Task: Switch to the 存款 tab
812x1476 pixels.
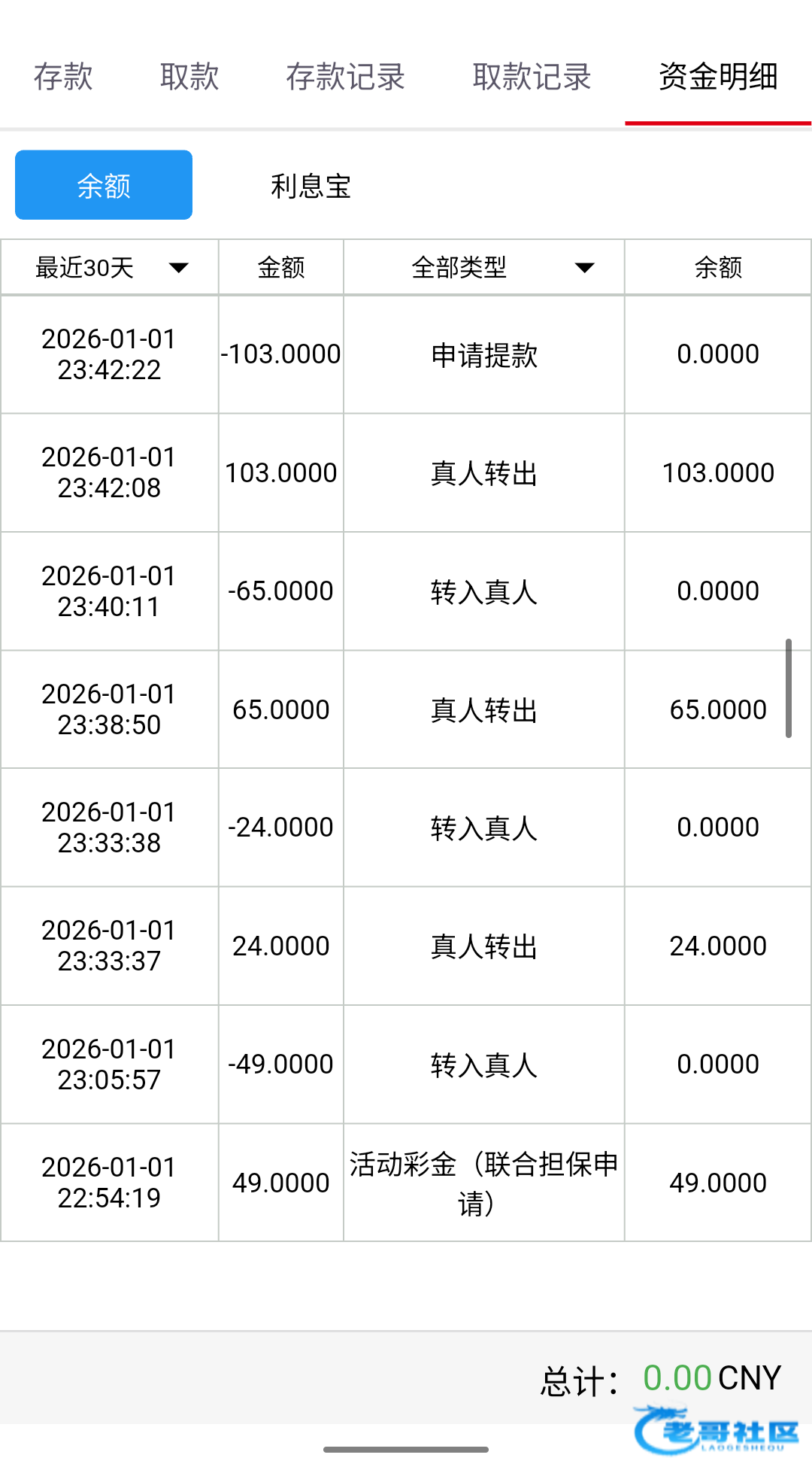Action: pos(63,77)
